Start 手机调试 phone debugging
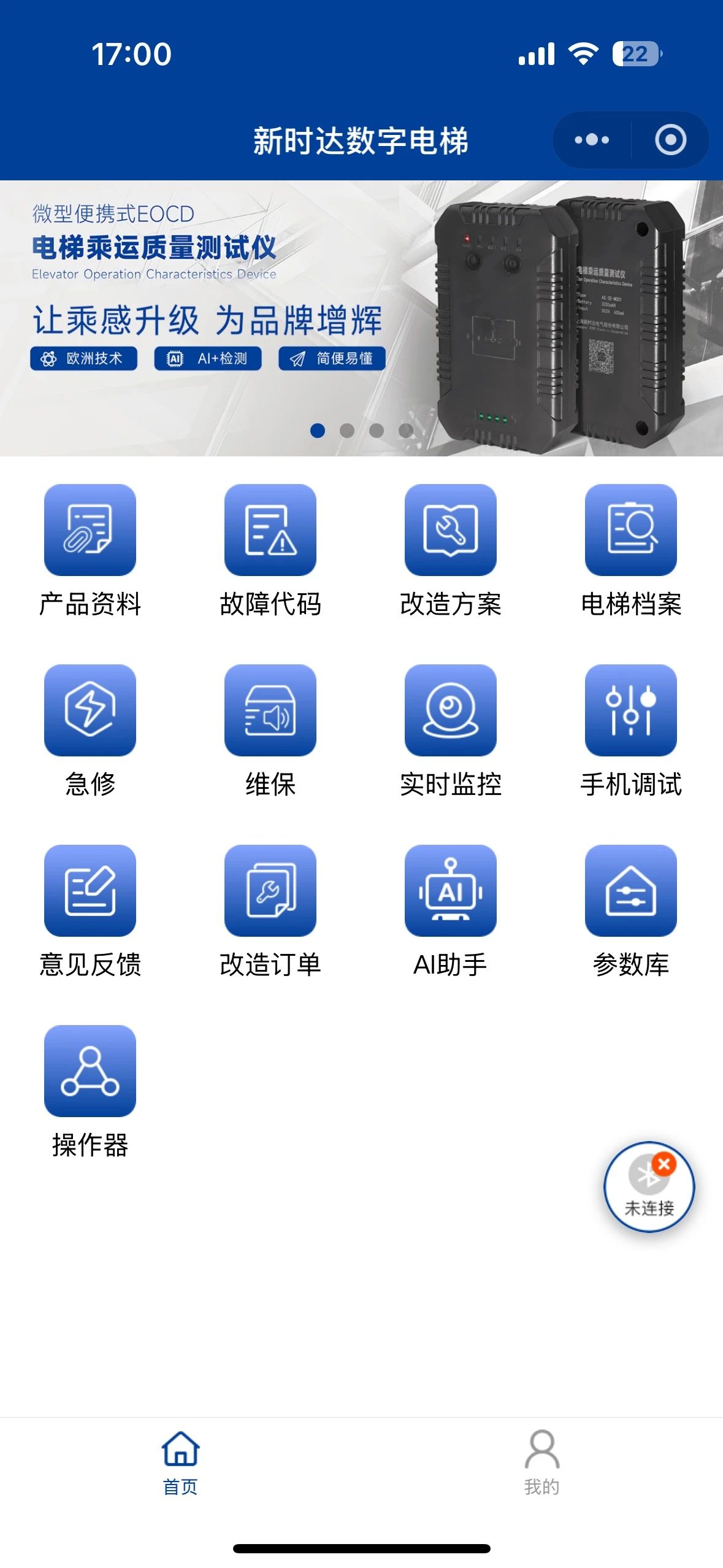Image resolution: width=723 pixels, height=1568 pixels. click(631, 711)
